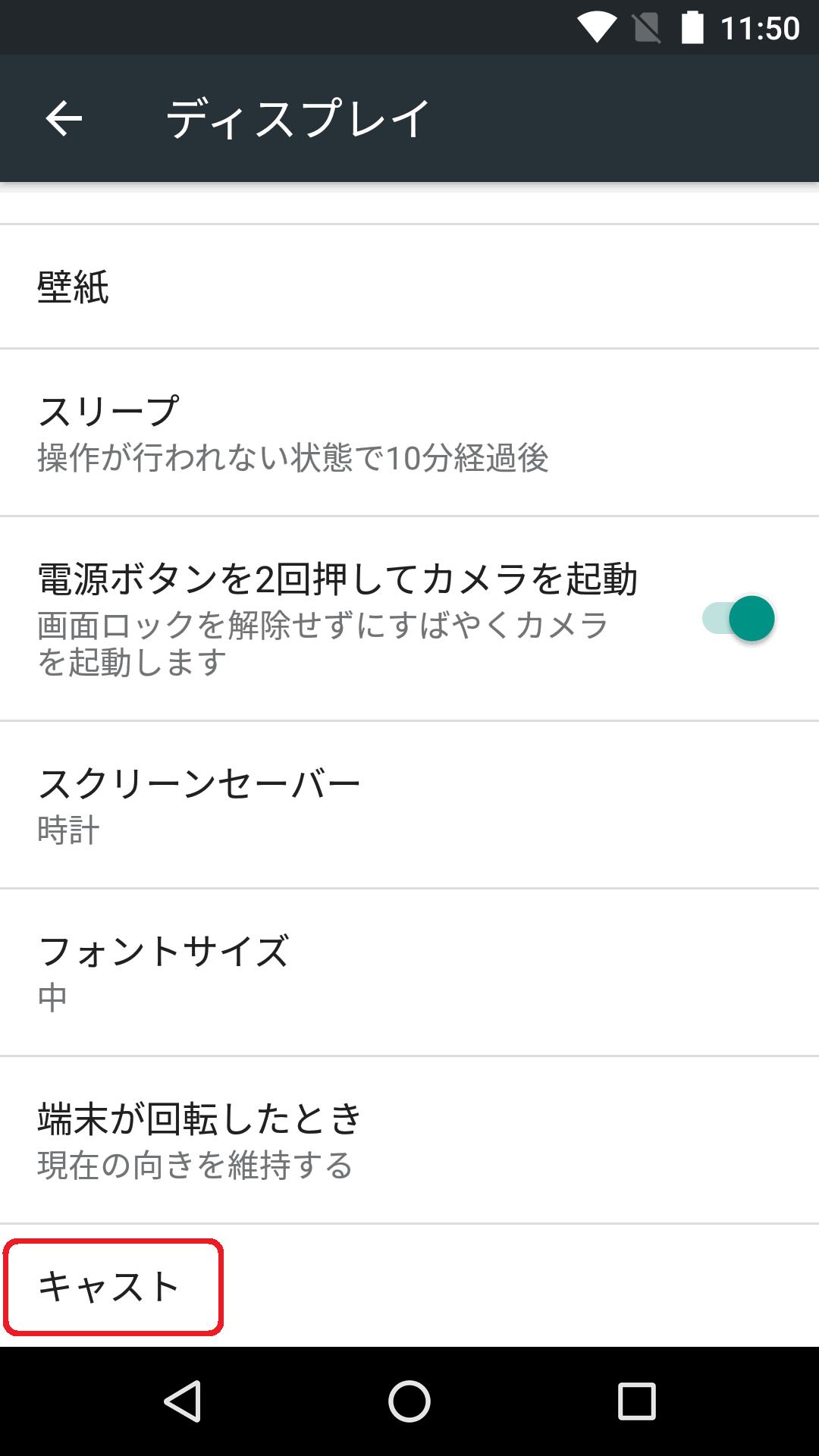Open the キャスト setting
This screenshot has width=819, height=1456.
click(409, 1286)
